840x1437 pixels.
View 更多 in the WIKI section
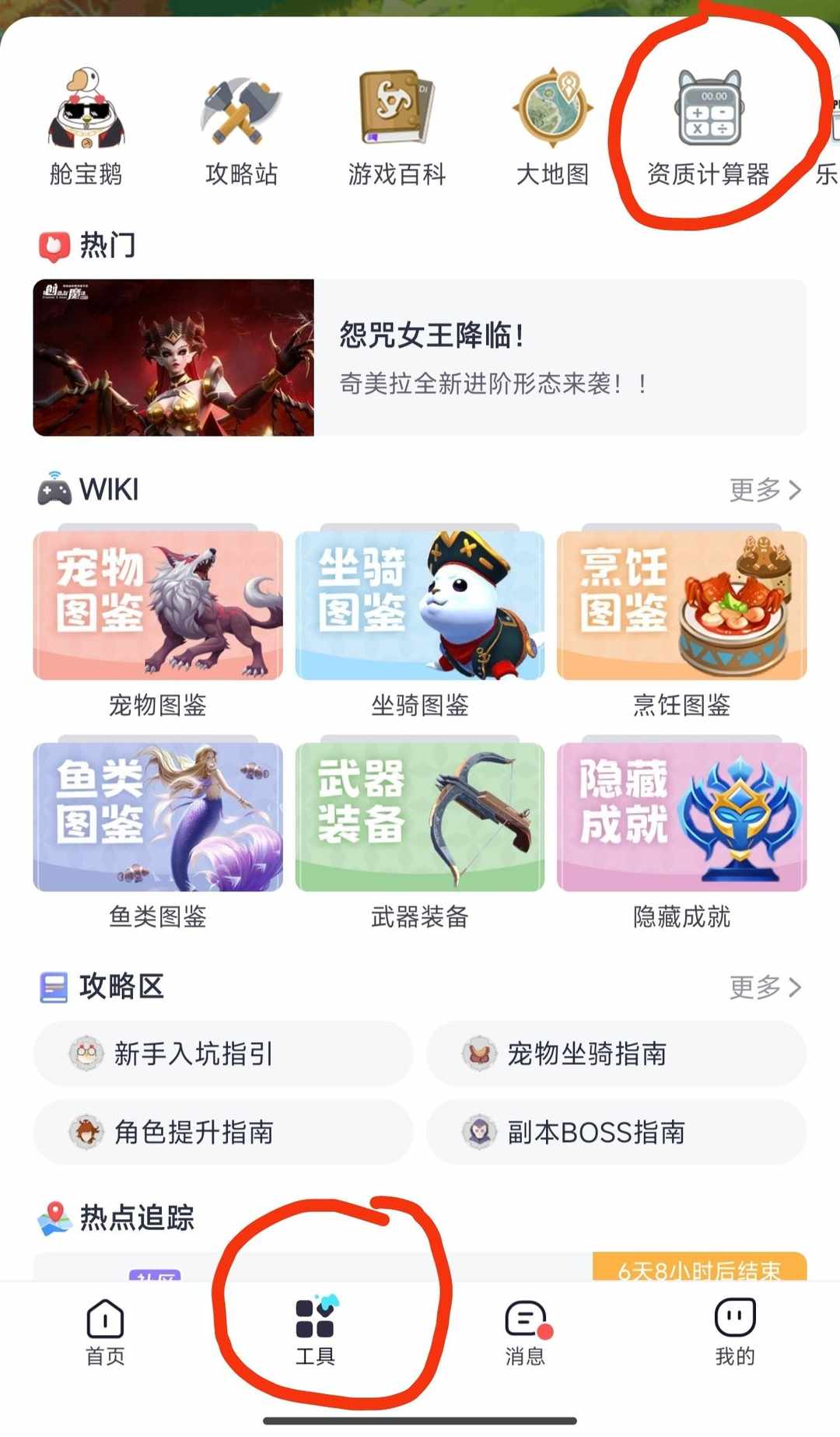click(765, 490)
